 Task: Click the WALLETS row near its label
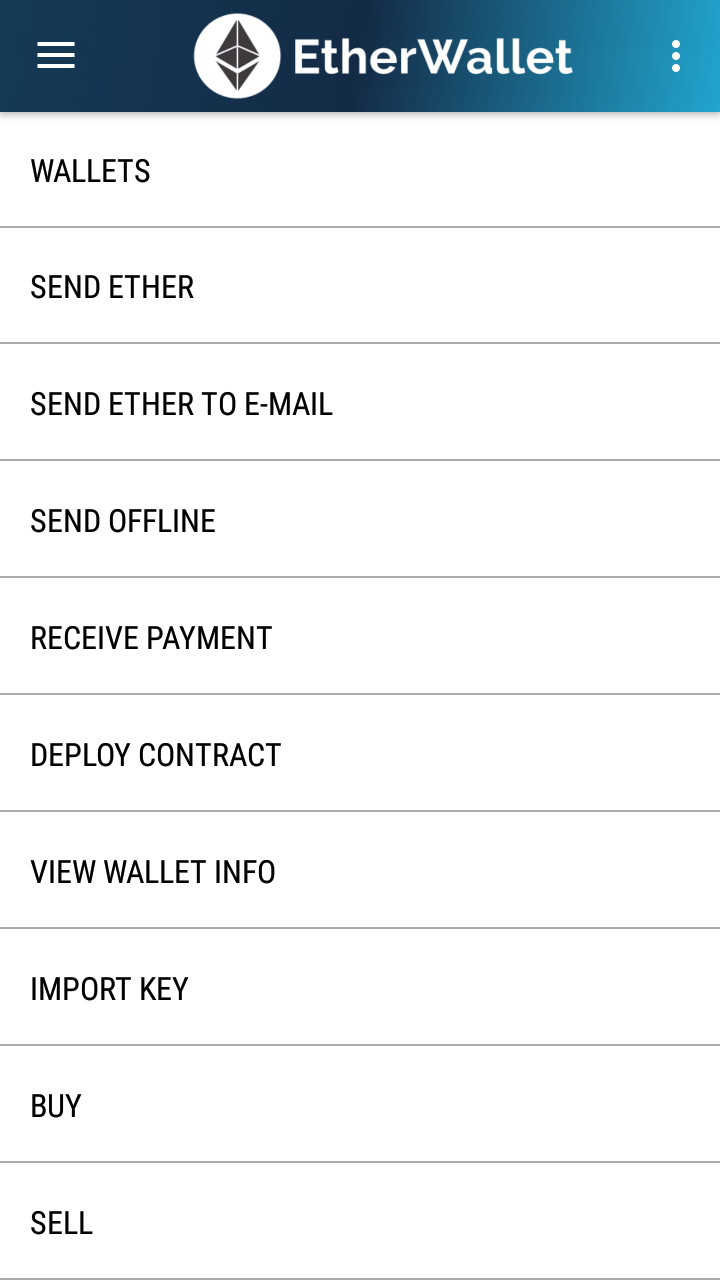91,171
